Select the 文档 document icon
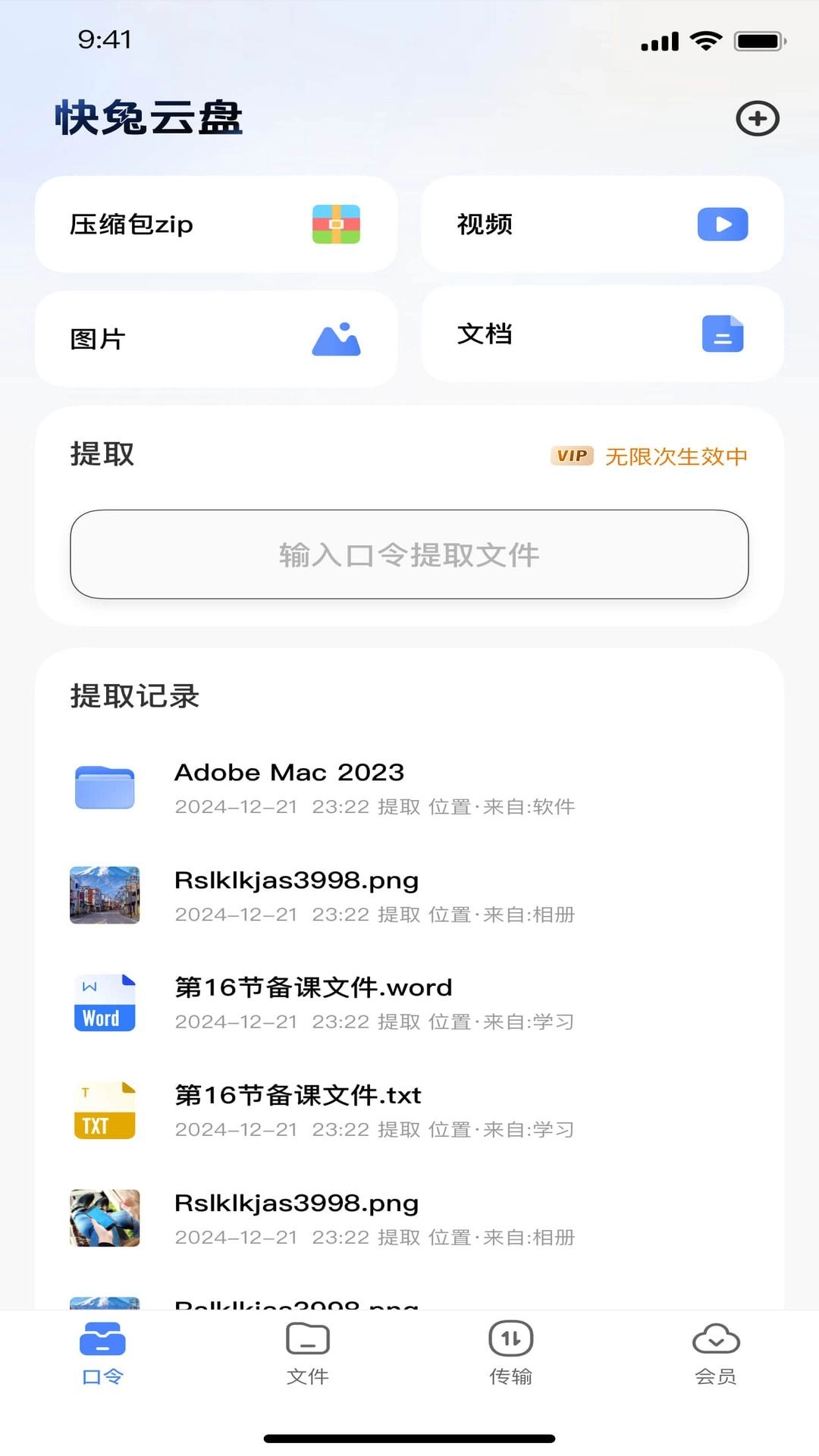Viewport: 819px width, 1456px height. tap(721, 335)
